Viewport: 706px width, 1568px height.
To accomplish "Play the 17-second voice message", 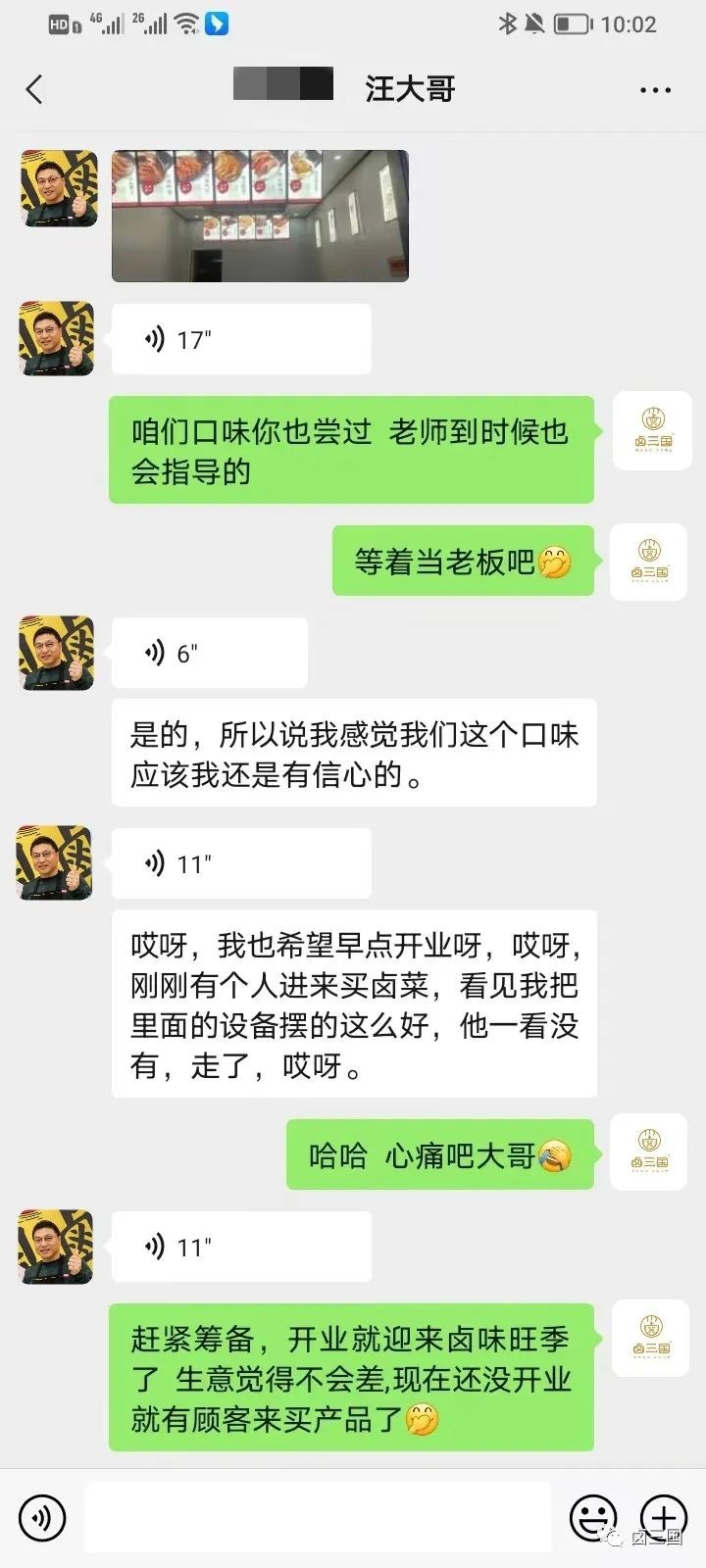I will tap(240, 338).
